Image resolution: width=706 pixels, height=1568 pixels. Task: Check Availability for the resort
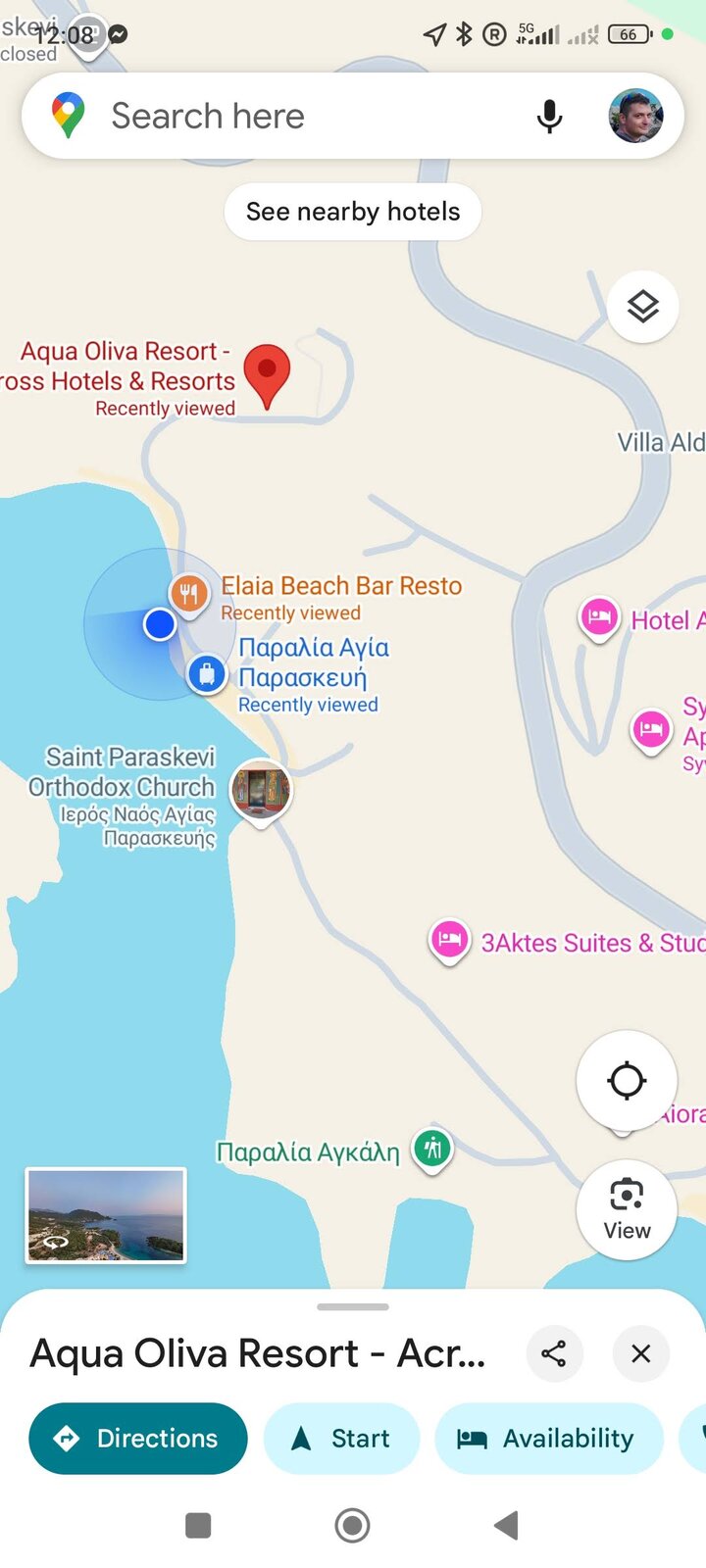pyautogui.click(x=547, y=1439)
